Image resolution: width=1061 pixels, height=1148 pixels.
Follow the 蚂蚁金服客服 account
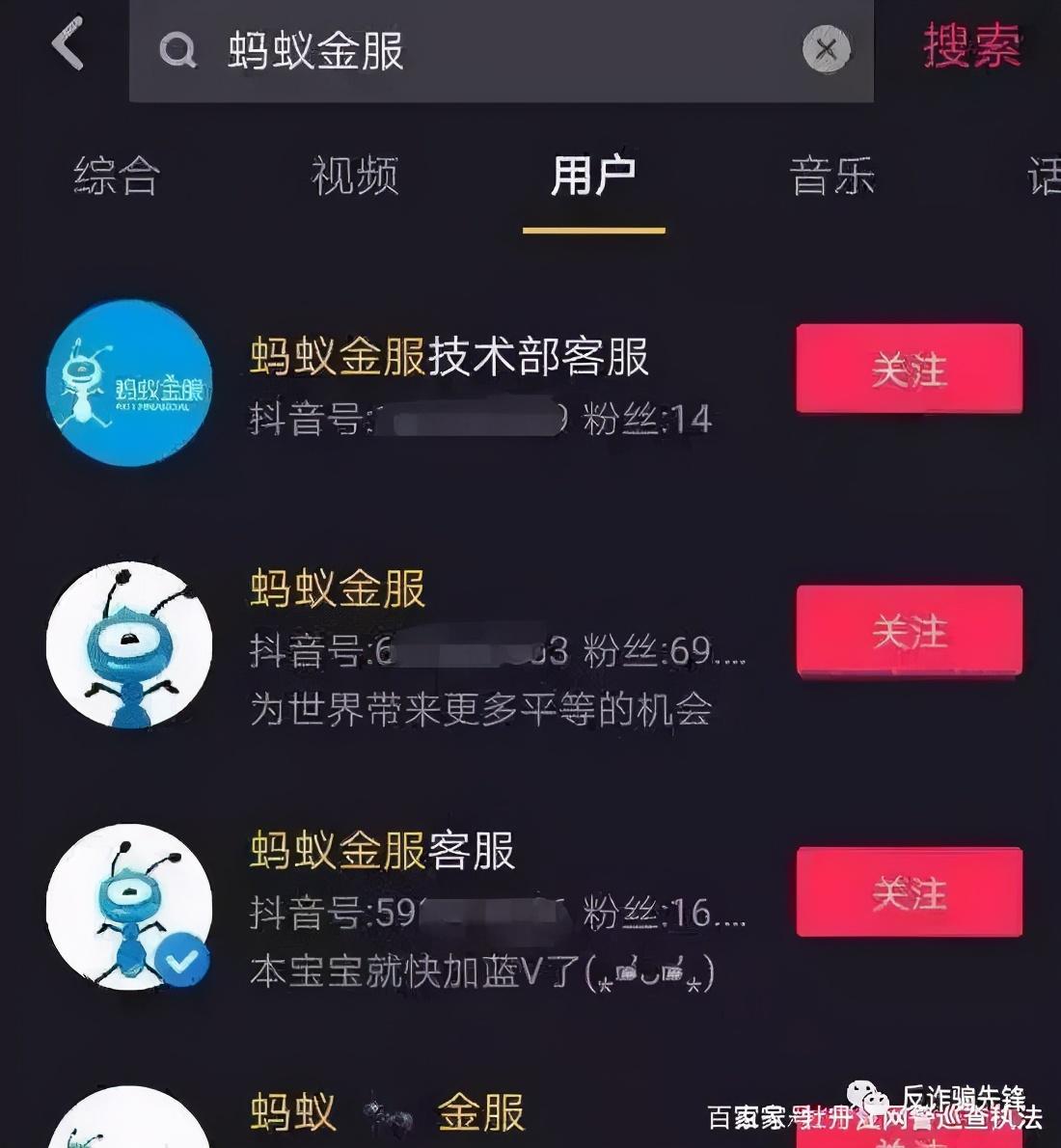point(909,891)
